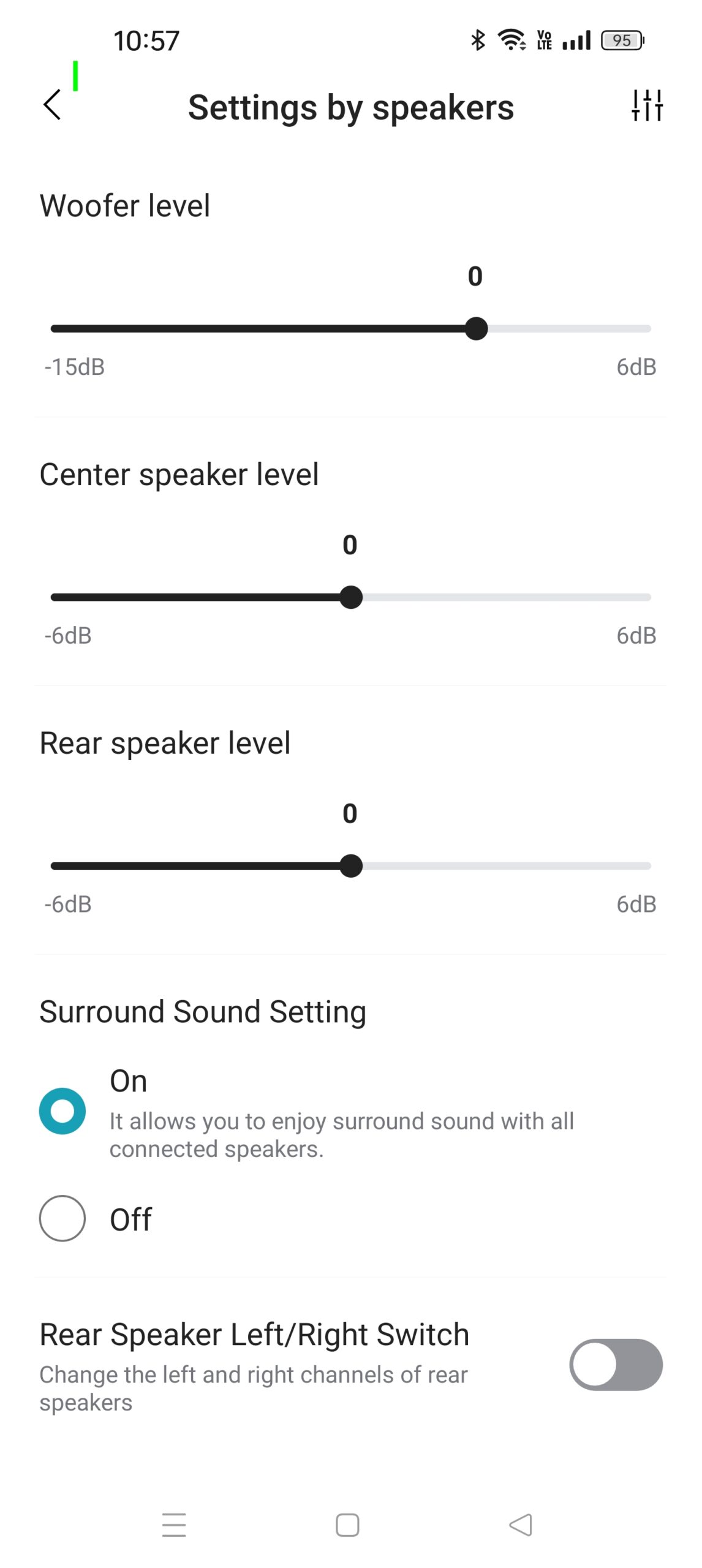This screenshot has width=702, height=1568.
Task: Open the equalizer sliders icon
Action: [647, 105]
